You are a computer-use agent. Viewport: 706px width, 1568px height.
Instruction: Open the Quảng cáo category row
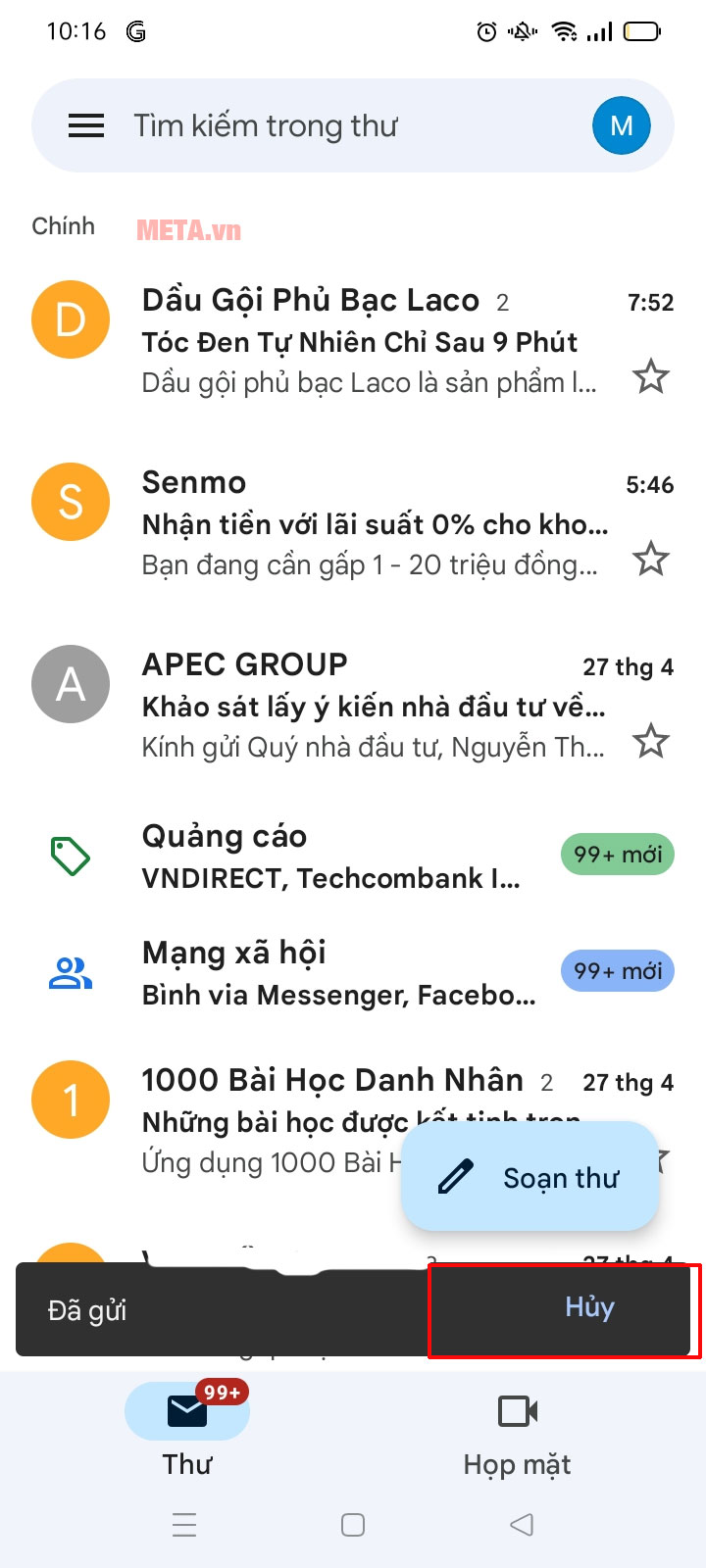click(294, 855)
